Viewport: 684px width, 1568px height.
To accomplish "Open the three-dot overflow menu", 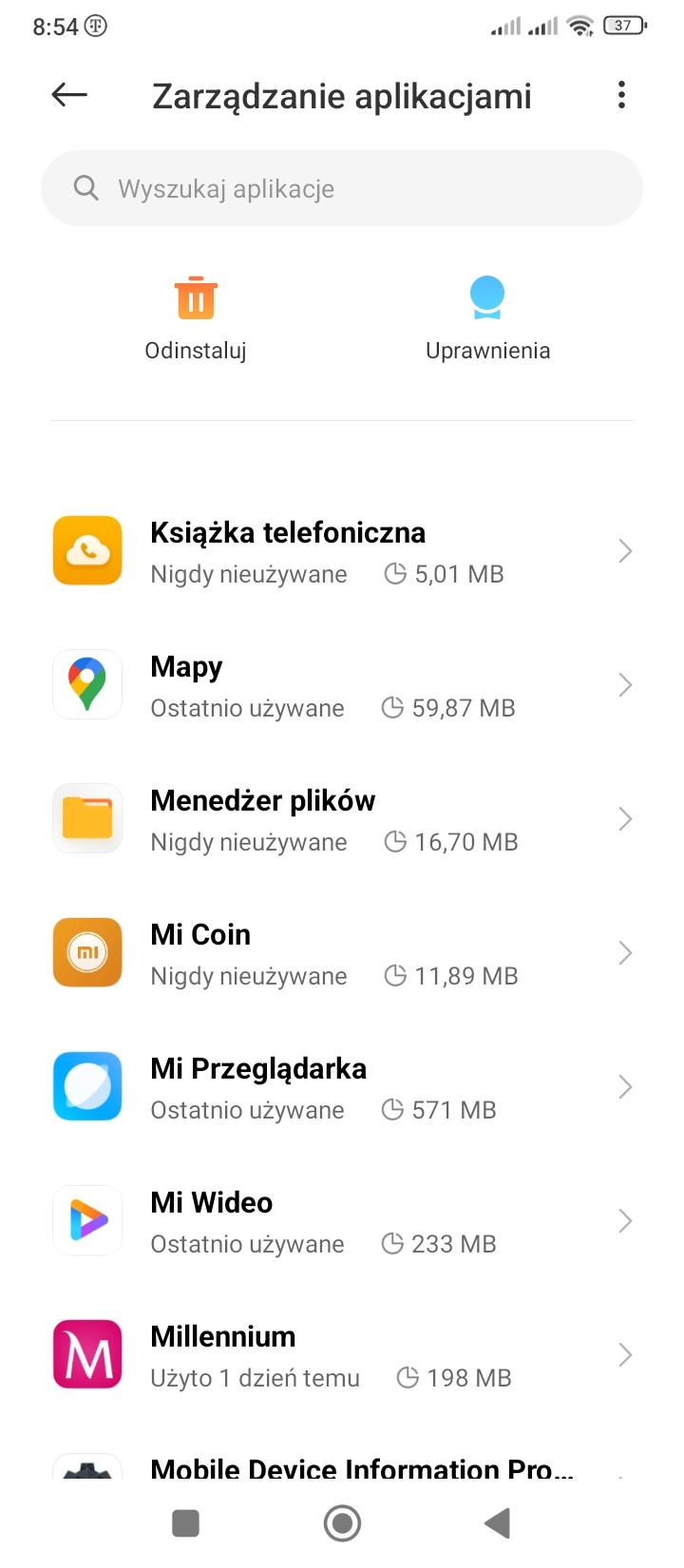I will point(621,95).
